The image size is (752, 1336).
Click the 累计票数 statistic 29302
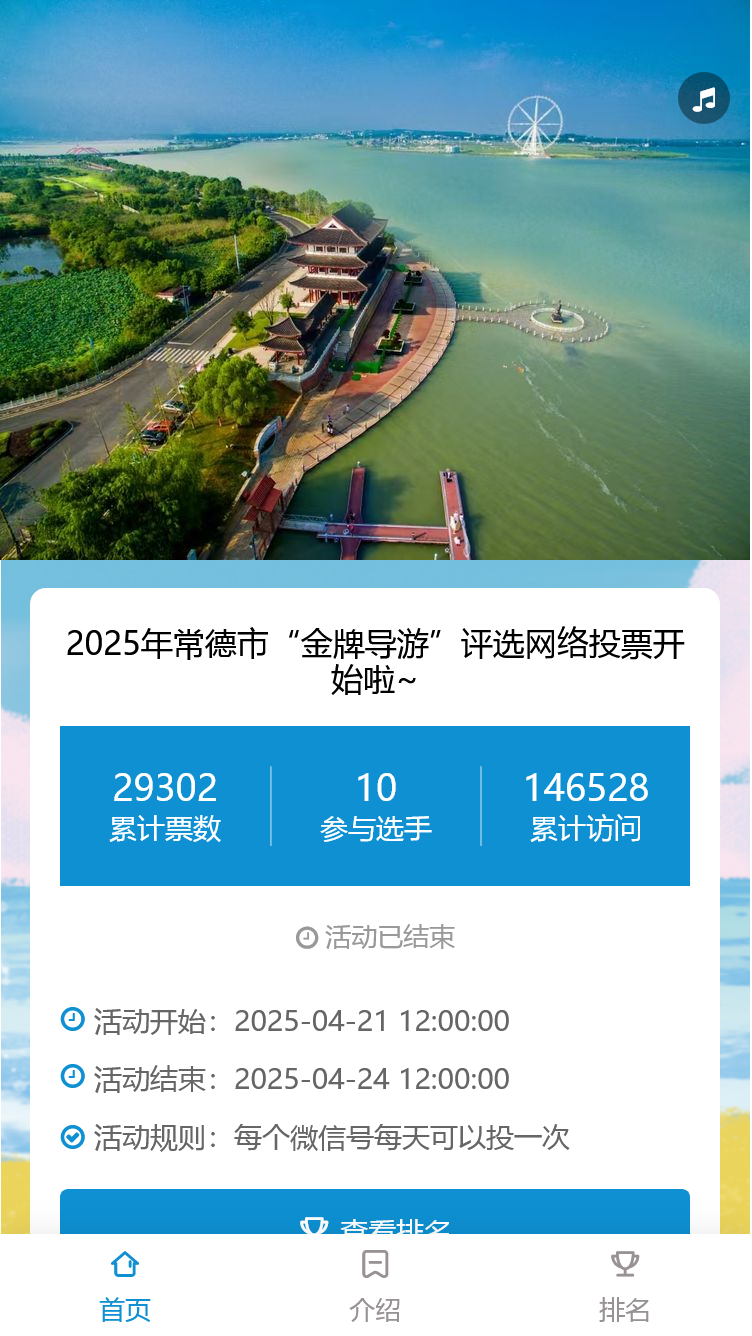(x=164, y=788)
